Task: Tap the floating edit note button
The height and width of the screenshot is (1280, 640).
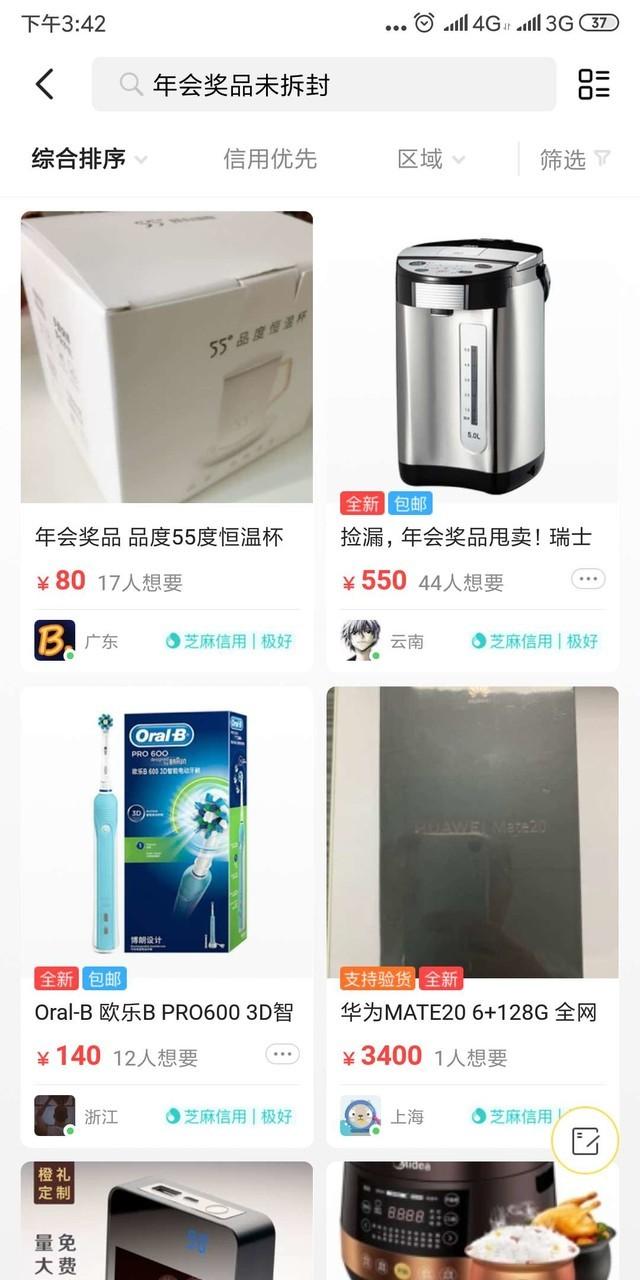Action: [x=585, y=1142]
